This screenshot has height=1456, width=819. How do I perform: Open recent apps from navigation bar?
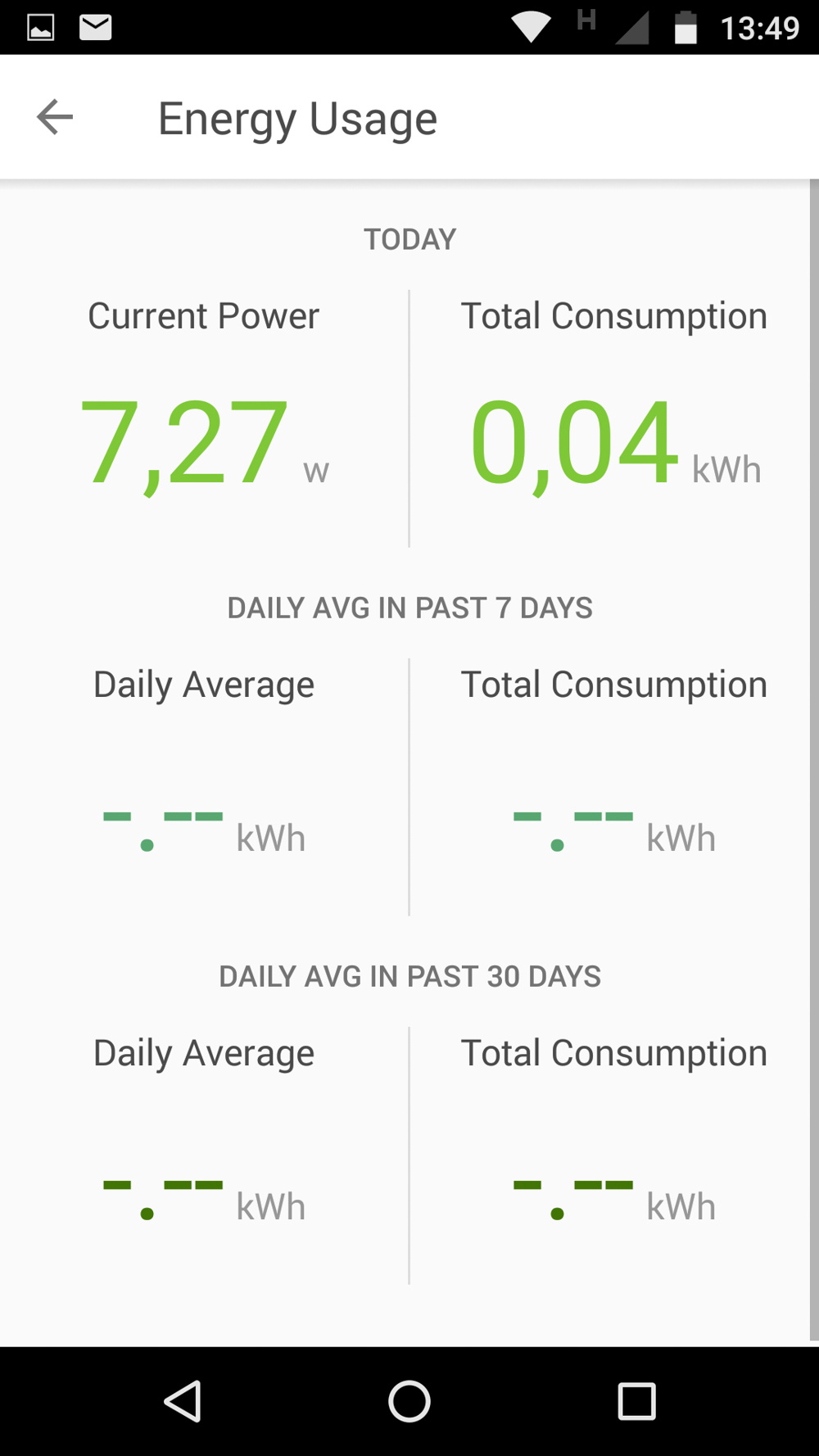[x=636, y=1401]
